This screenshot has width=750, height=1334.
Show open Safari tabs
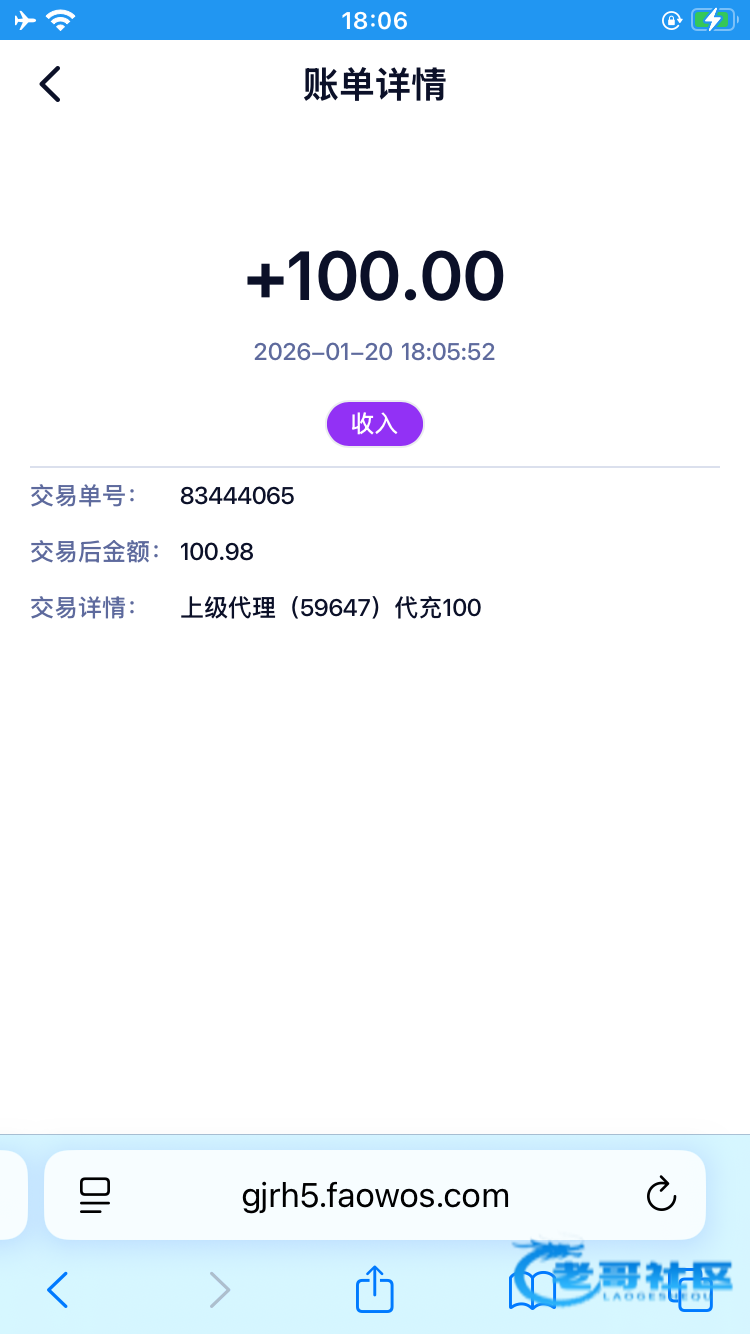pyautogui.click(x=695, y=1290)
